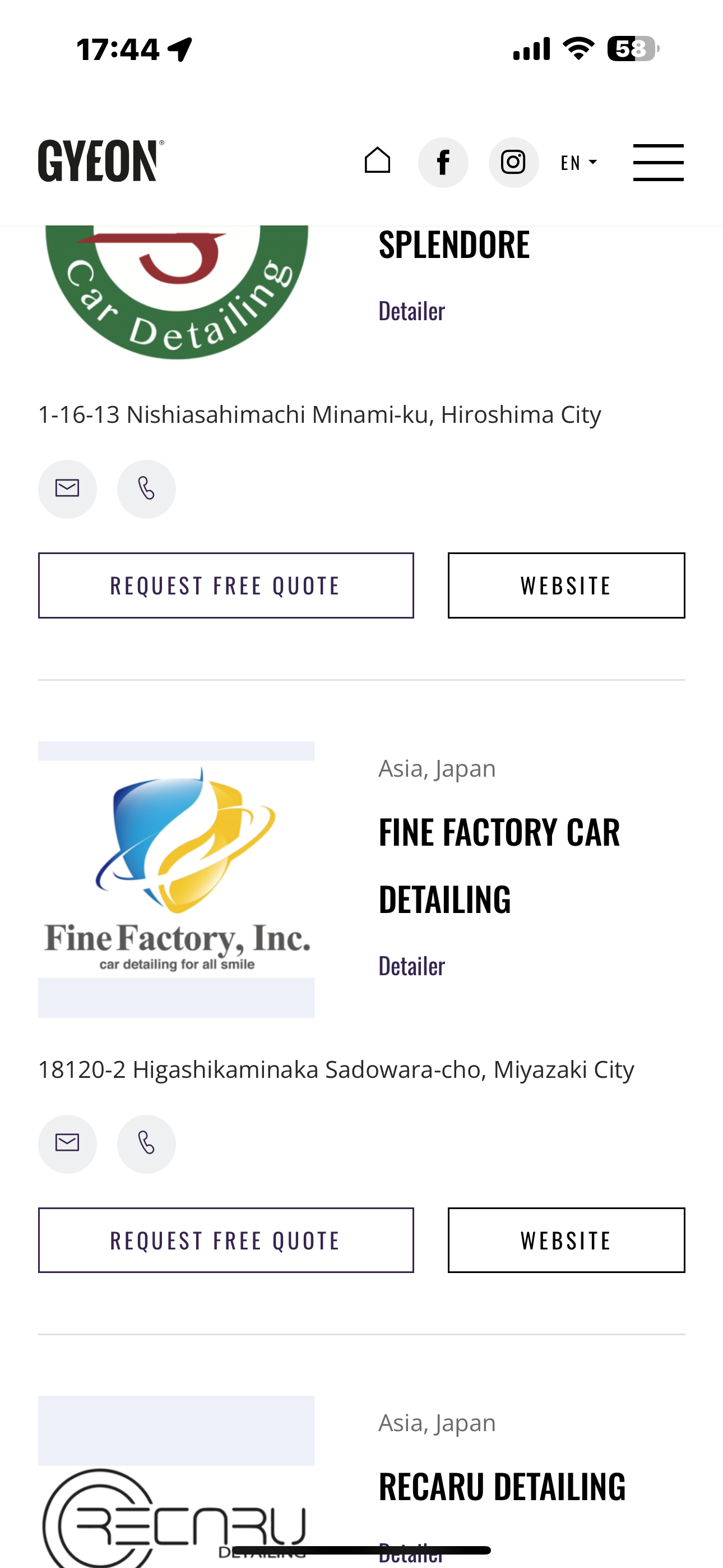Email Fine Factory Car Detailing

coord(68,1143)
